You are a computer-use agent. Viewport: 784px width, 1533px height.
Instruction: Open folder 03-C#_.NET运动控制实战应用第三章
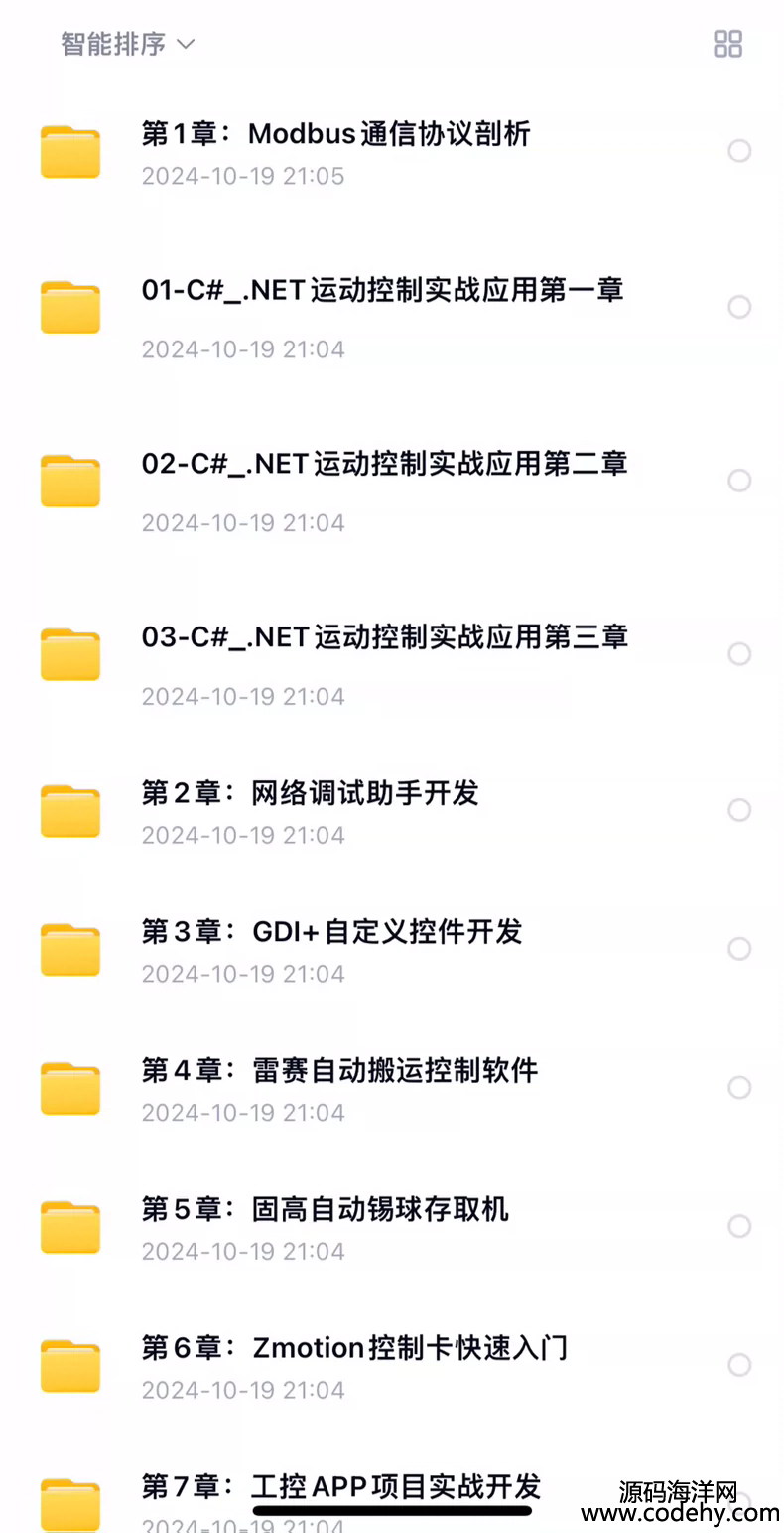[x=384, y=637]
